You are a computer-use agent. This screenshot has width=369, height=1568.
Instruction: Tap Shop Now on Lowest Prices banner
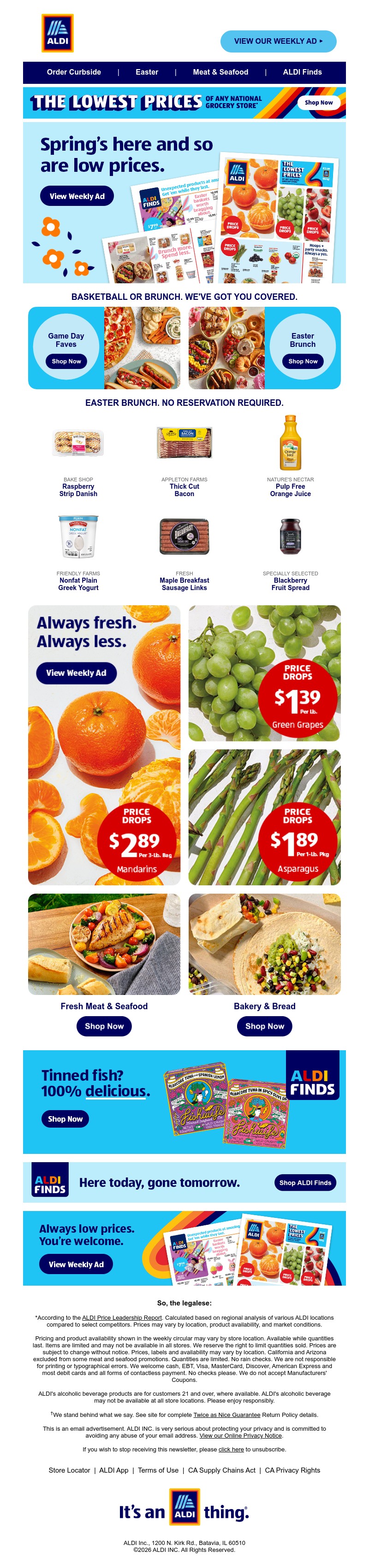pos(318,102)
